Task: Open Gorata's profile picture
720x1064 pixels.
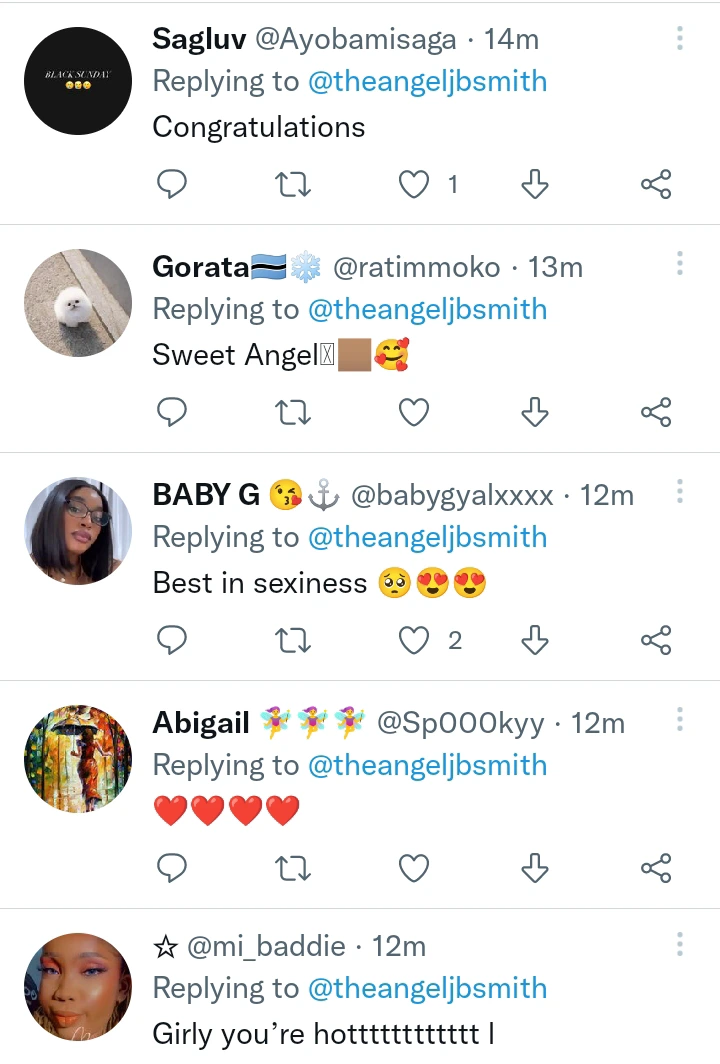Action: (x=78, y=303)
